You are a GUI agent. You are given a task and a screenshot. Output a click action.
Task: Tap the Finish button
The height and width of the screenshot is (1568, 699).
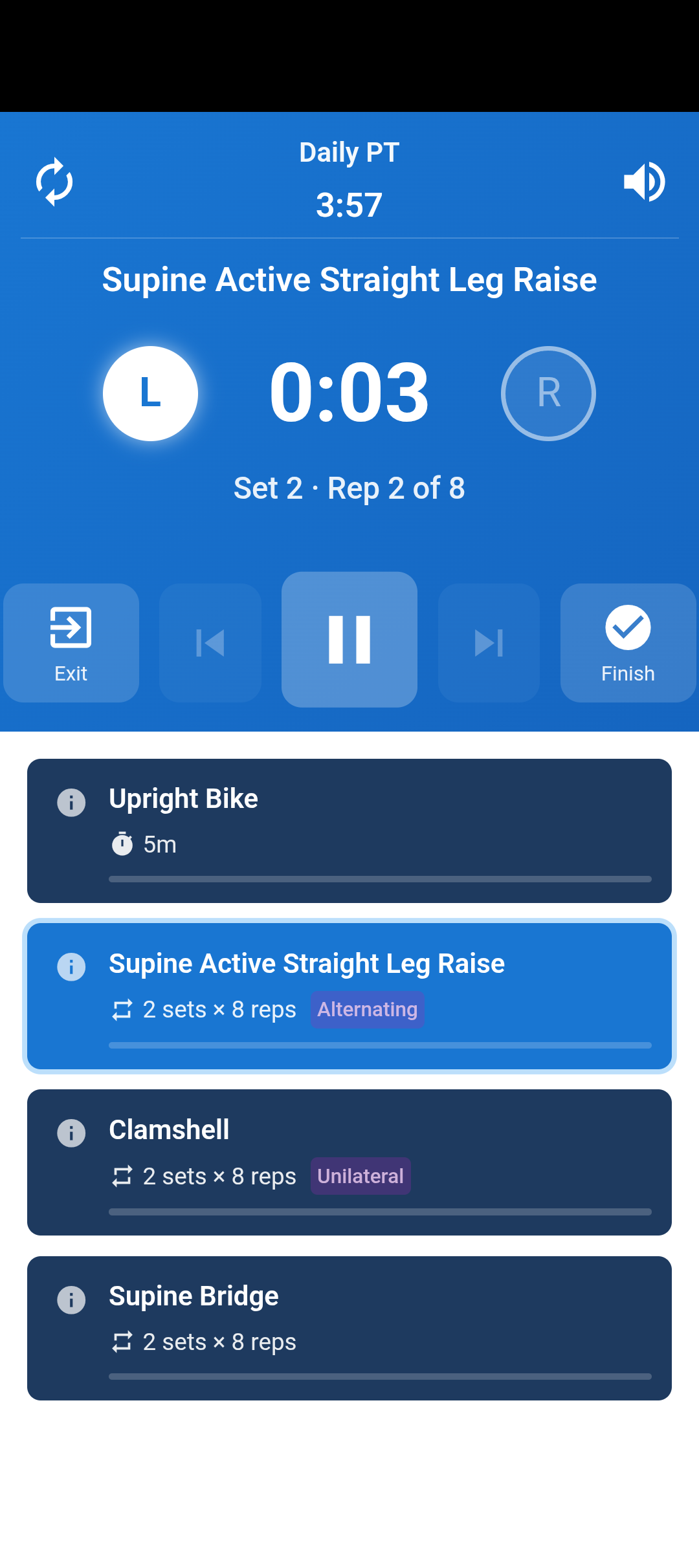(x=627, y=642)
